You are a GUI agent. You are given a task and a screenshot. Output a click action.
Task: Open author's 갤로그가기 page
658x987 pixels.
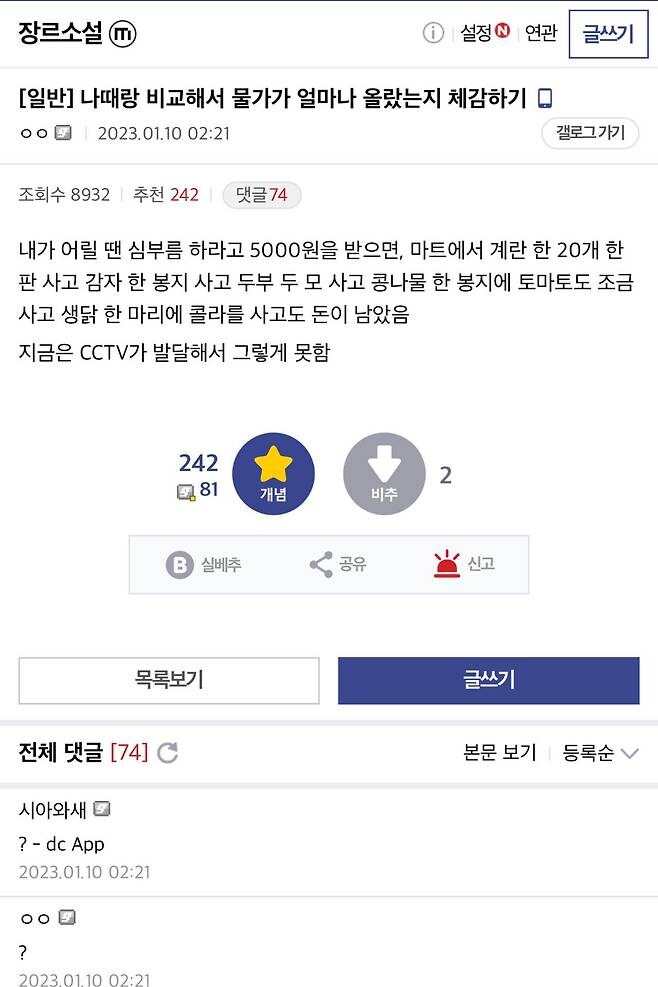point(590,133)
